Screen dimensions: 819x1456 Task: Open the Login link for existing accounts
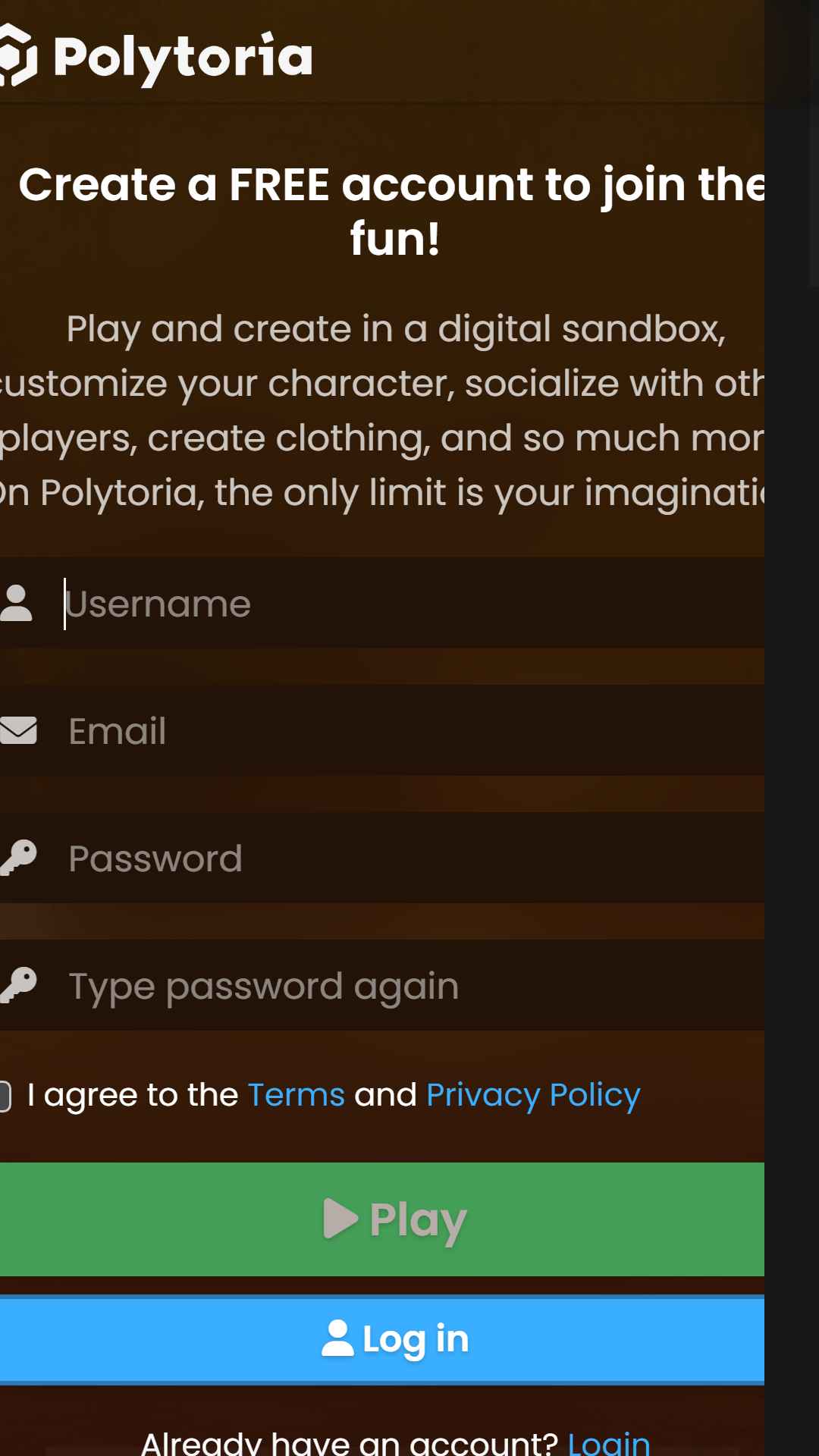click(609, 1442)
